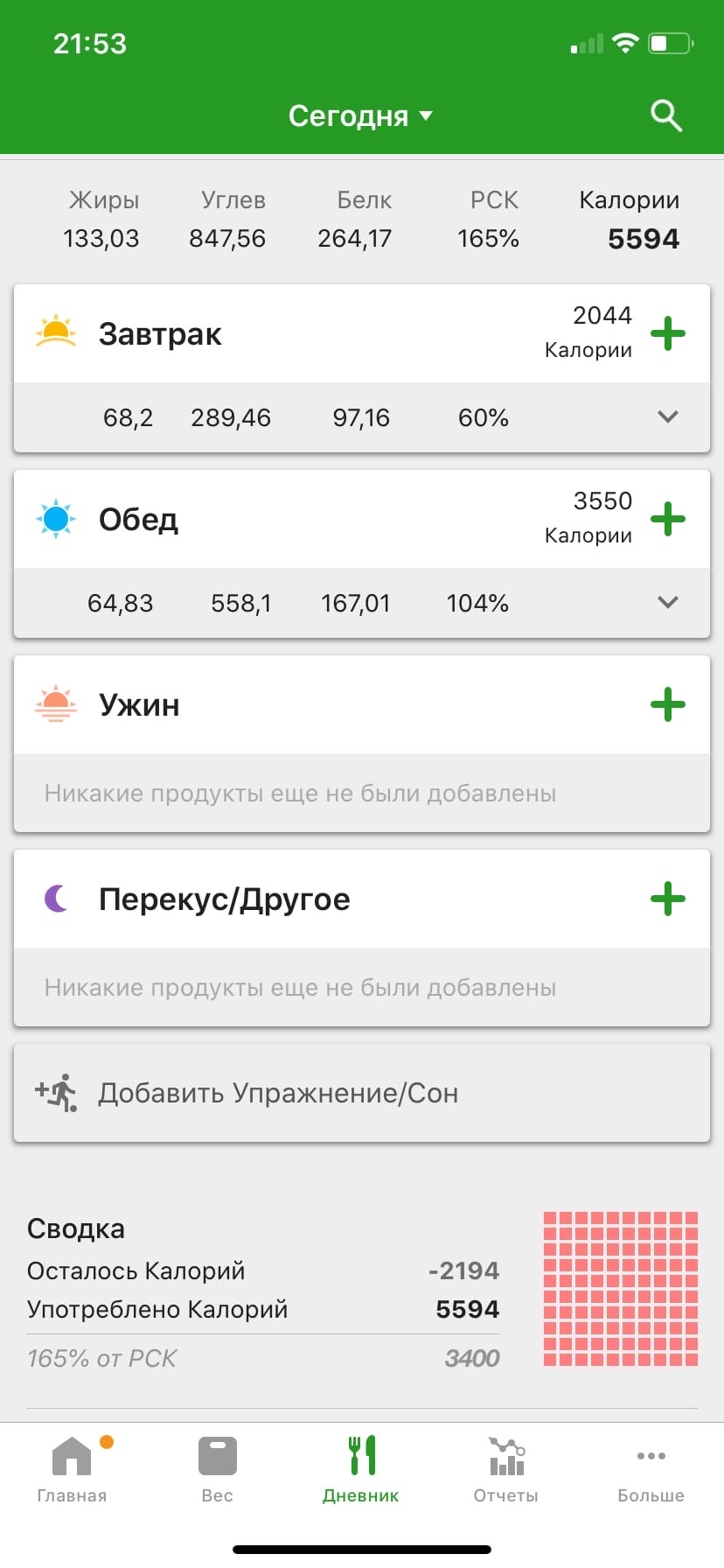Screen dimensions: 724x1568
Task: Add an item to Перекус/Другое
Action: 669,898
